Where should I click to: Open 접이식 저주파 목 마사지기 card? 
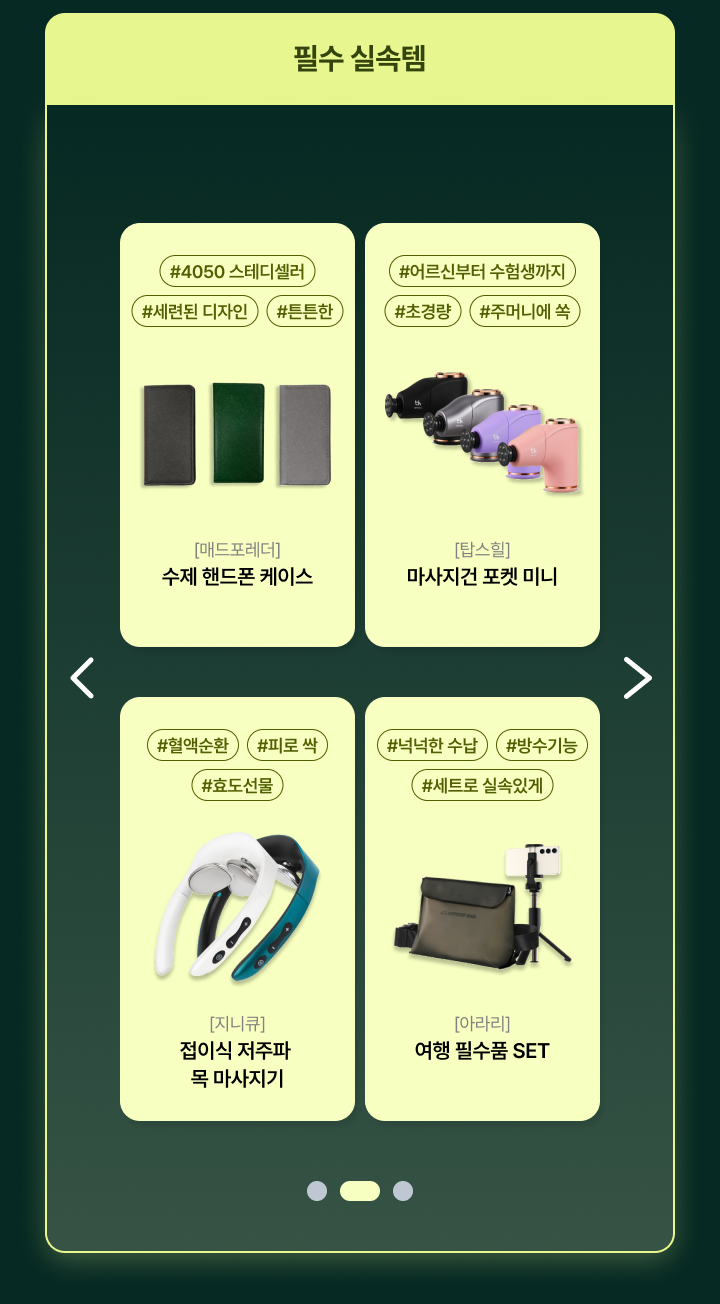(x=237, y=909)
